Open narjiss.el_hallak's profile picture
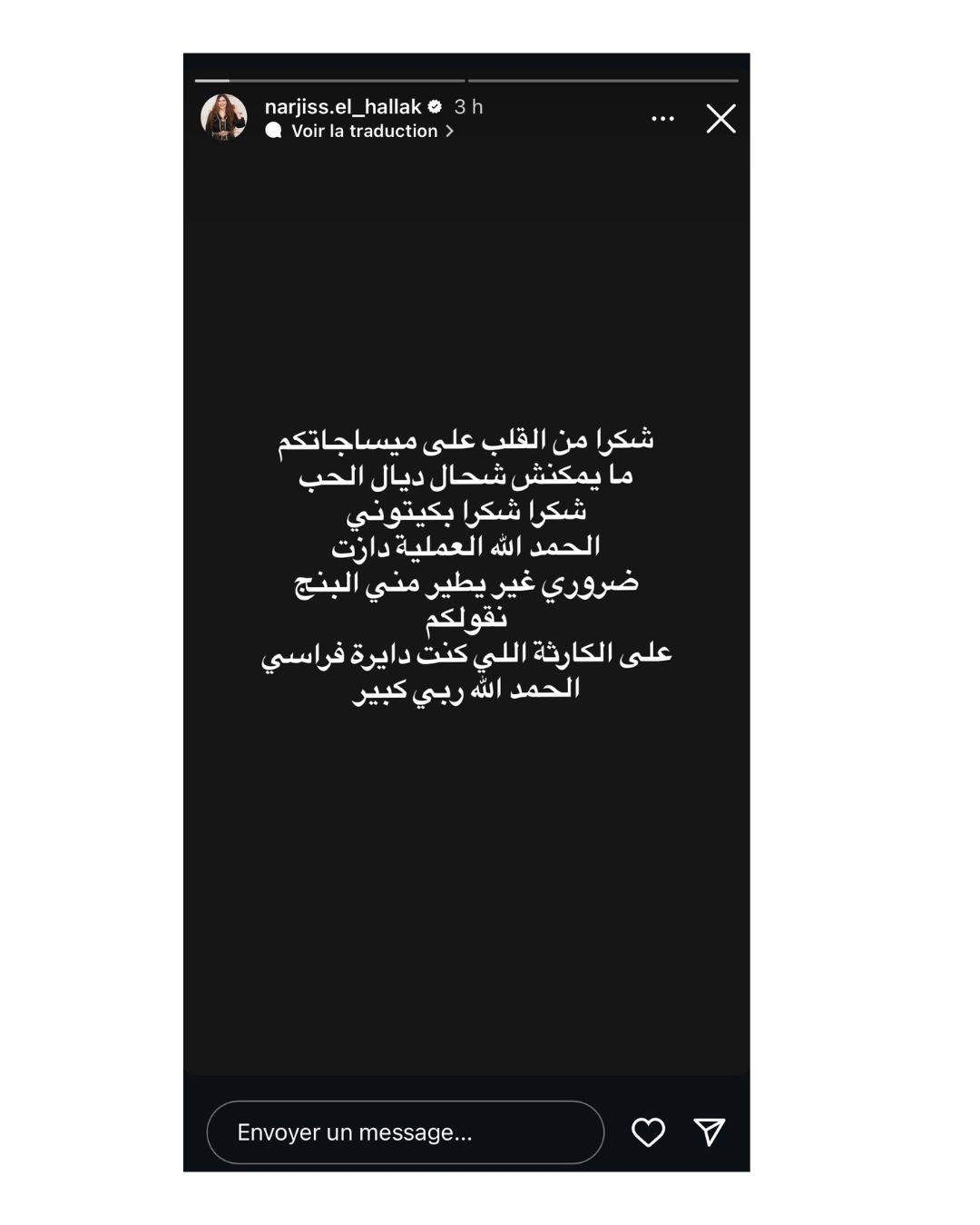 pos(223,118)
